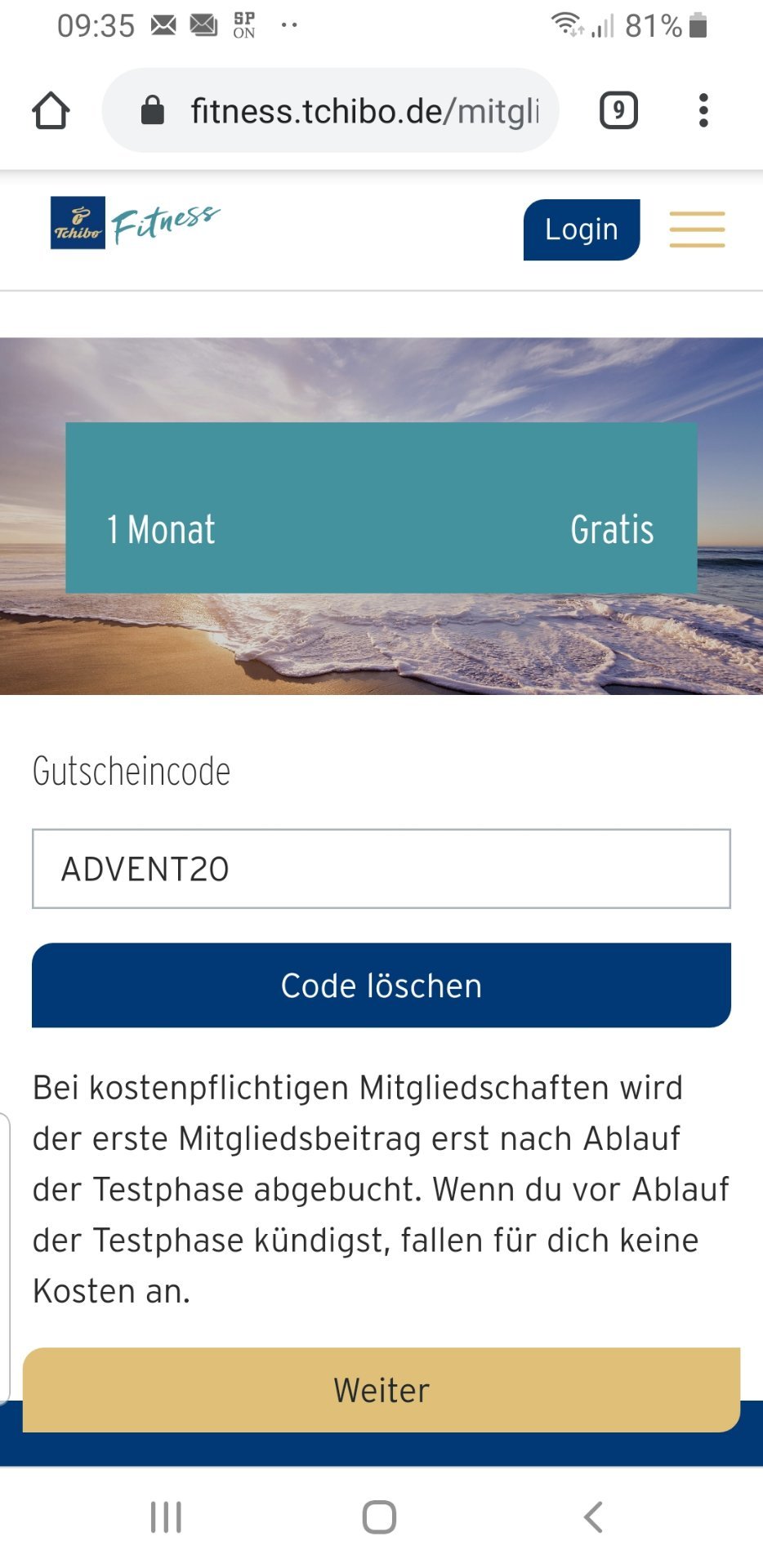This screenshot has width=763, height=1568.
Task: Tap Code löschen to remove the voucher
Action: pyautogui.click(x=381, y=986)
